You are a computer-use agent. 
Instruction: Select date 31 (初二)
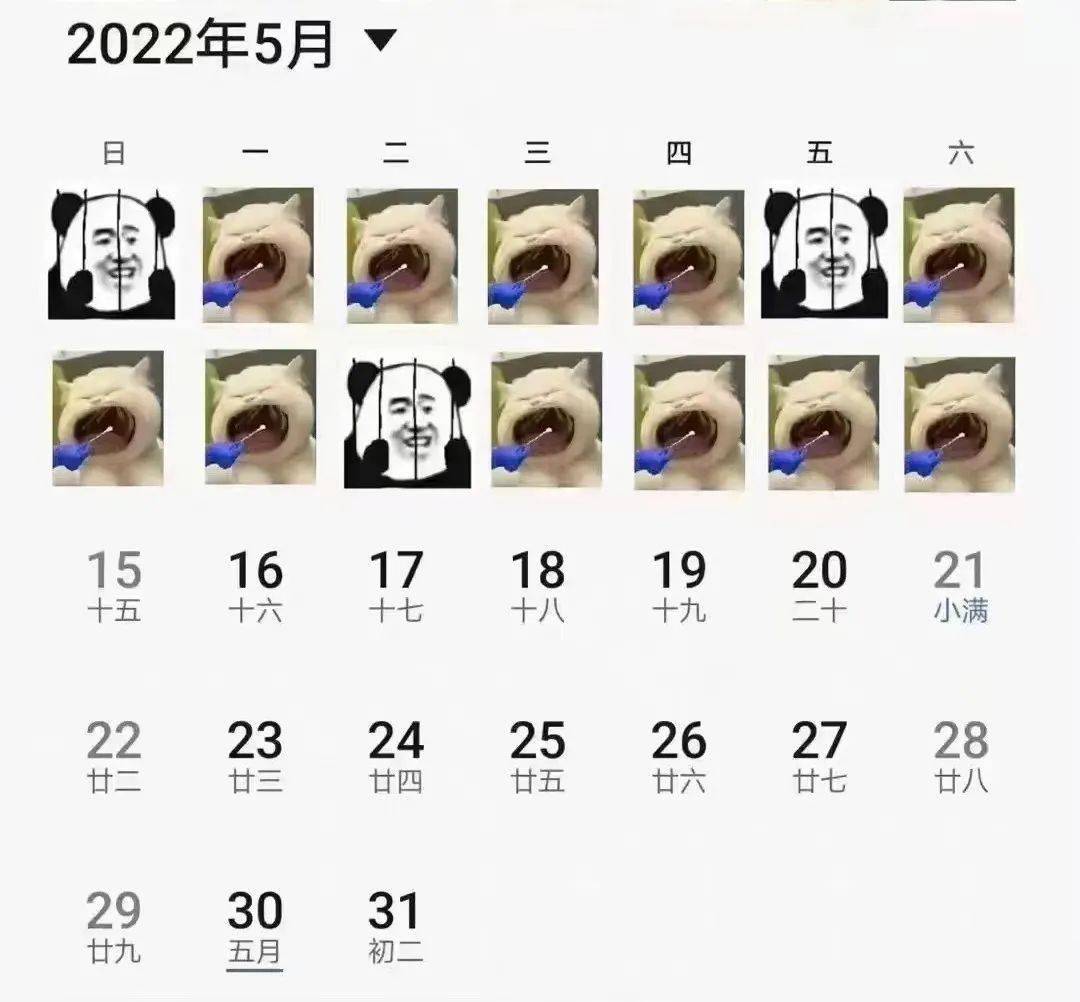click(397, 926)
